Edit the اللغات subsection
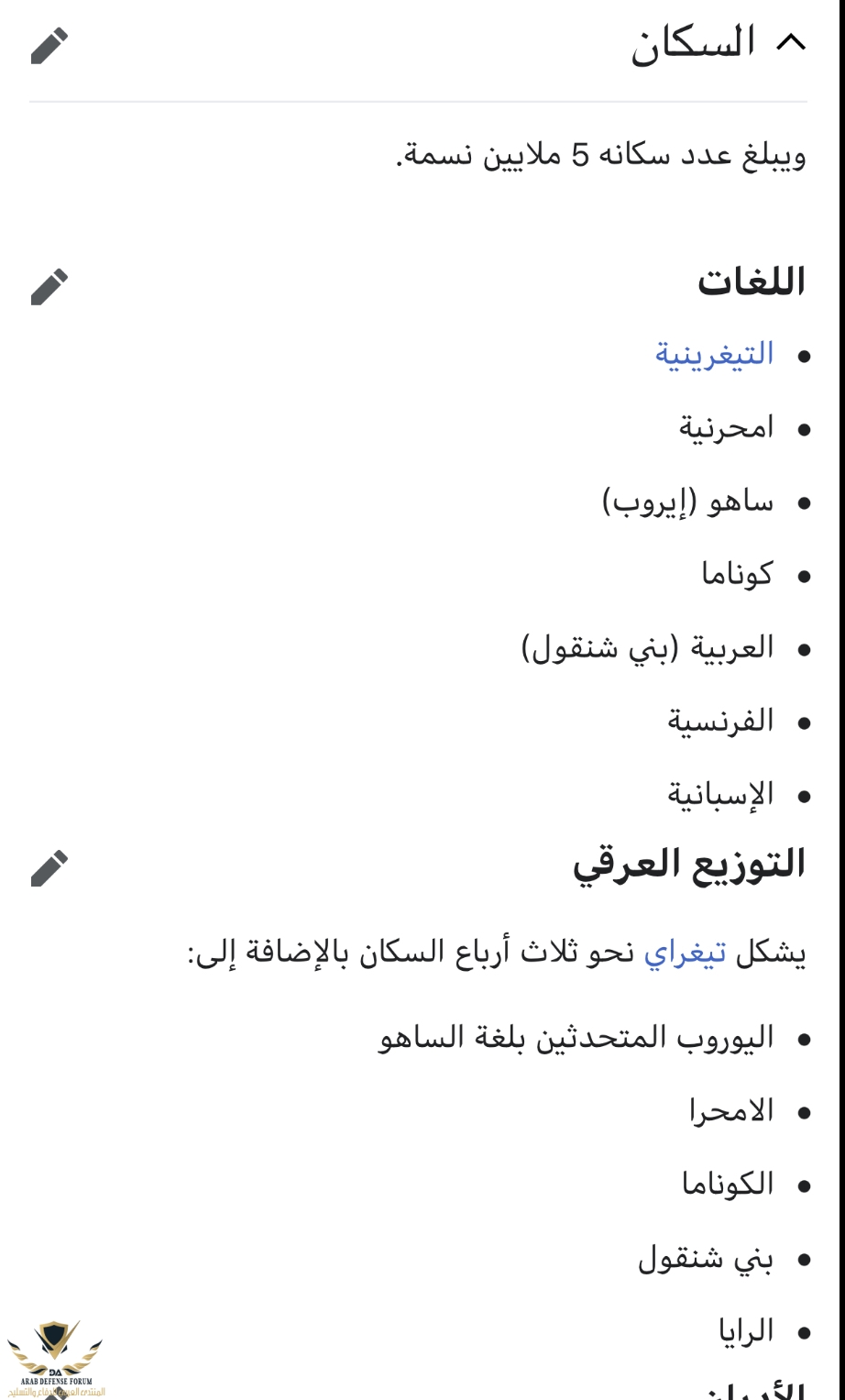The width and height of the screenshot is (845, 1400). tap(49, 287)
